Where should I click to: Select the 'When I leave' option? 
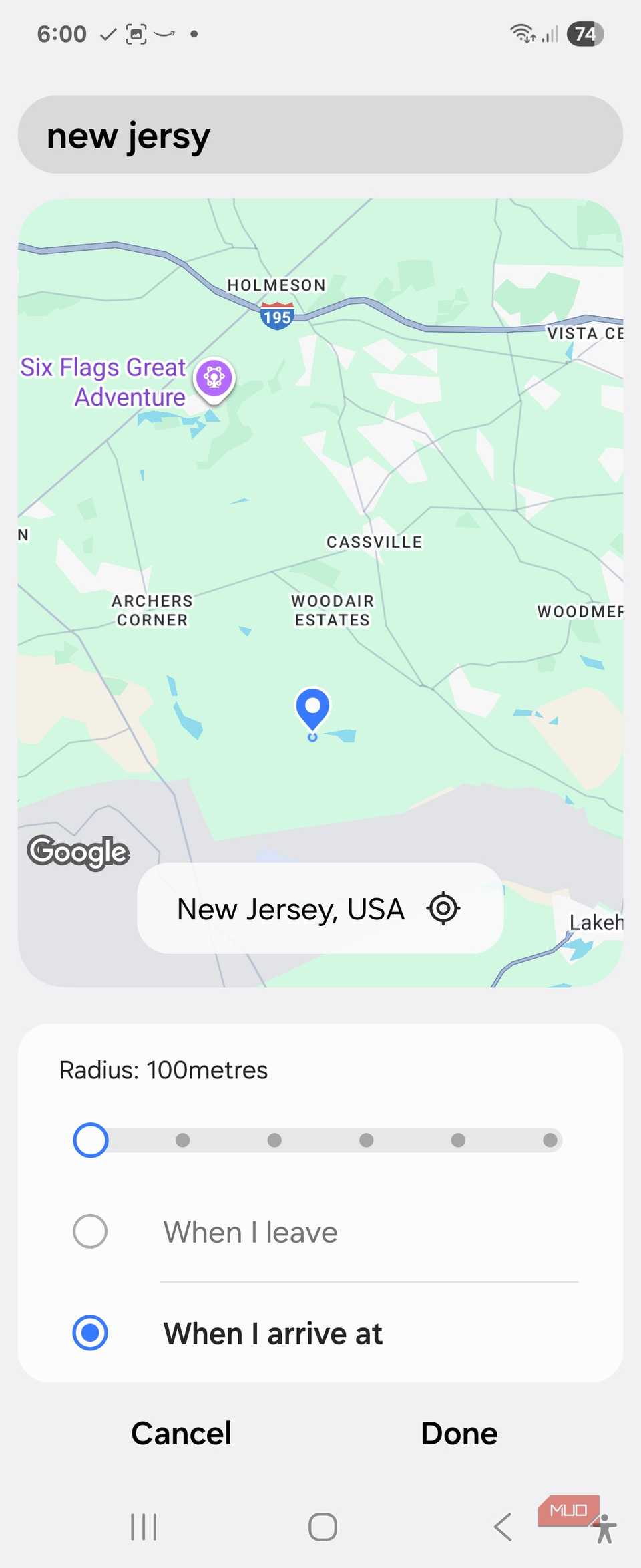coord(90,1231)
